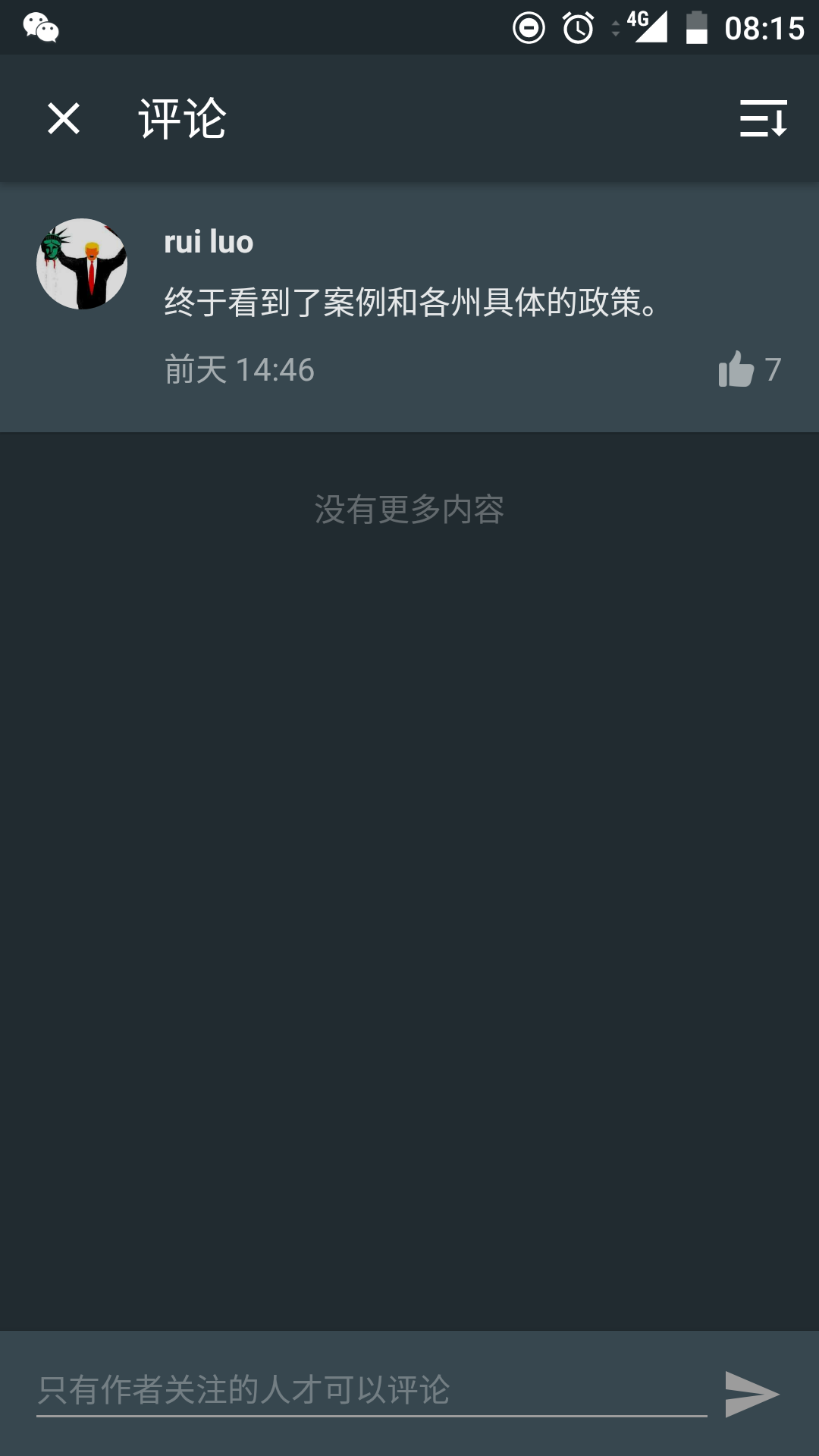The image size is (819, 1456).
Task: Toggle the like on rui luo's comment
Action: point(735,369)
